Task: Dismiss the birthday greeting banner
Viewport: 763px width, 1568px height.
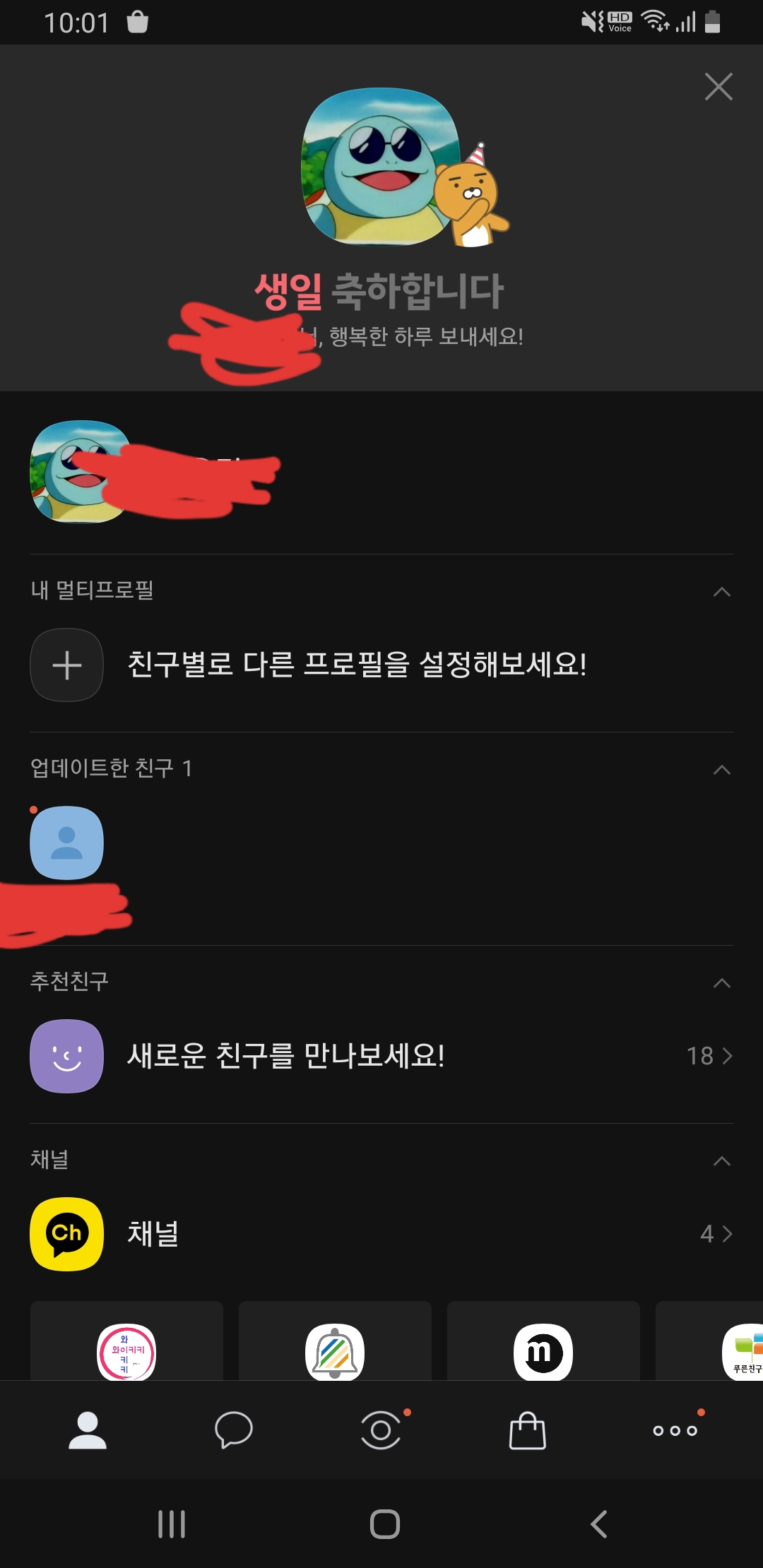Action: click(718, 87)
